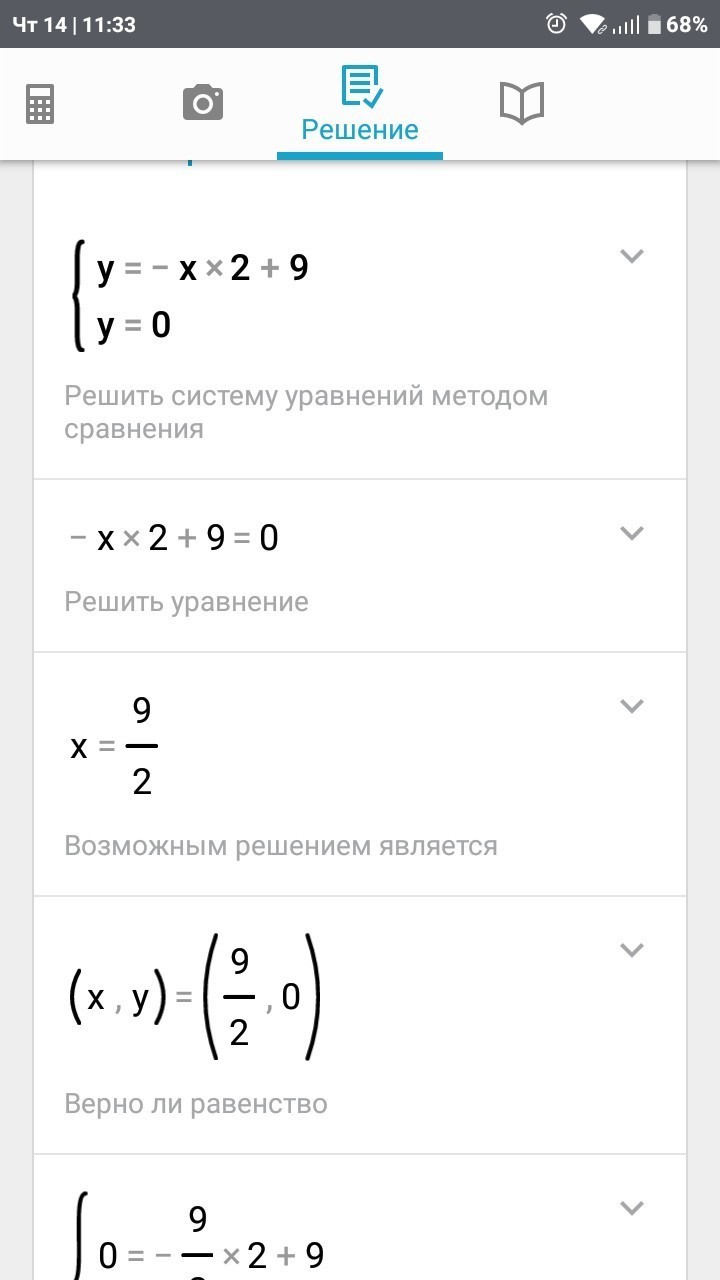
Task: Expand the x = 9/2 step
Action: pyautogui.click(x=631, y=706)
